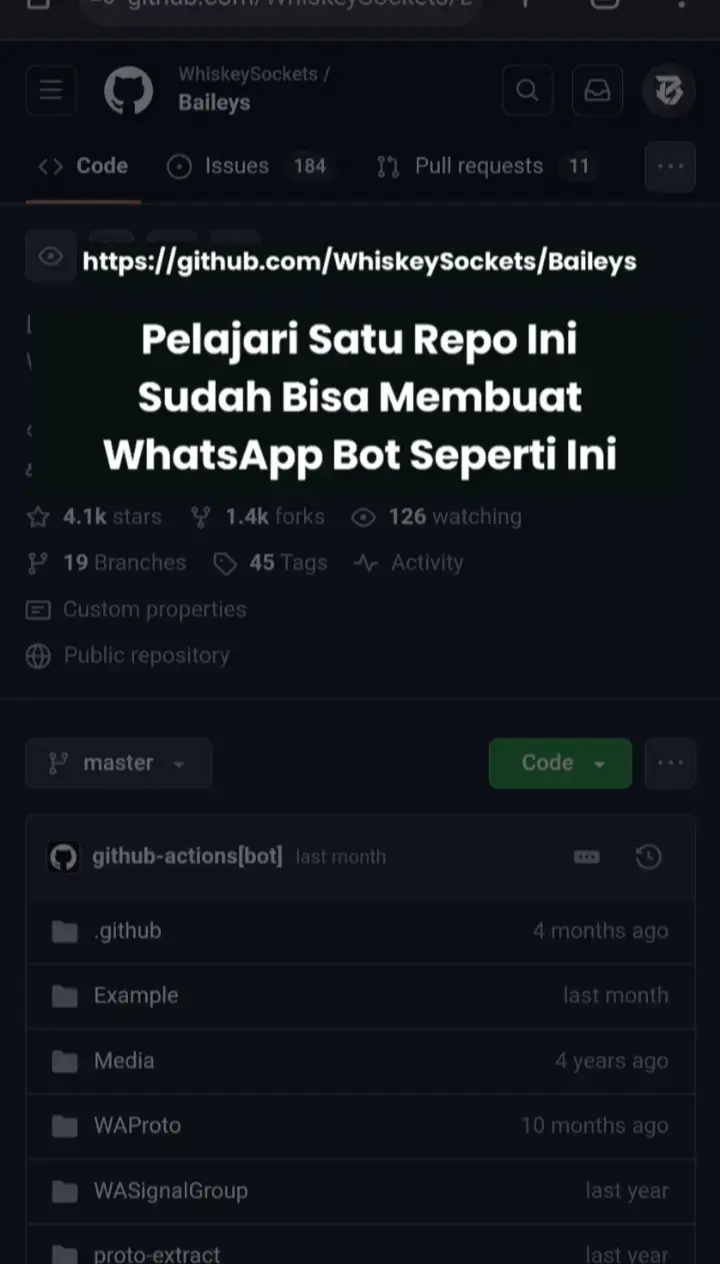Image resolution: width=720 pixels, height=1264 pixels.
Task: View commit history clock icon
Action: [649, 857]
